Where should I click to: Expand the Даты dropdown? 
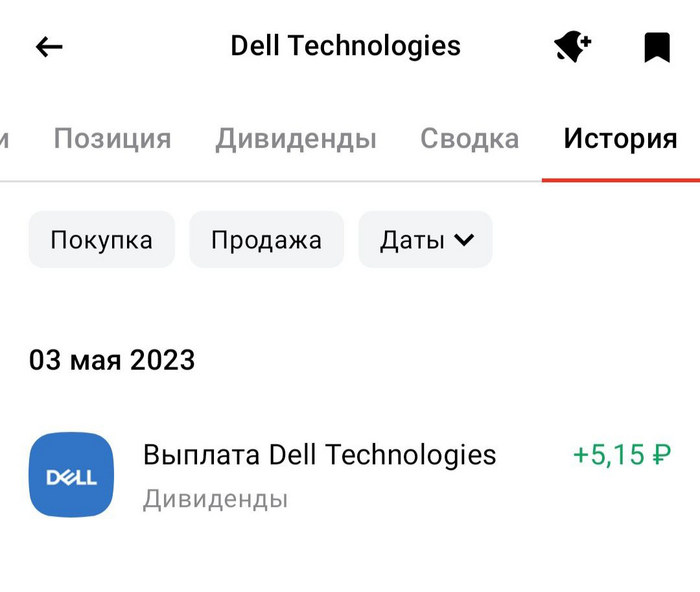point(425,240)
